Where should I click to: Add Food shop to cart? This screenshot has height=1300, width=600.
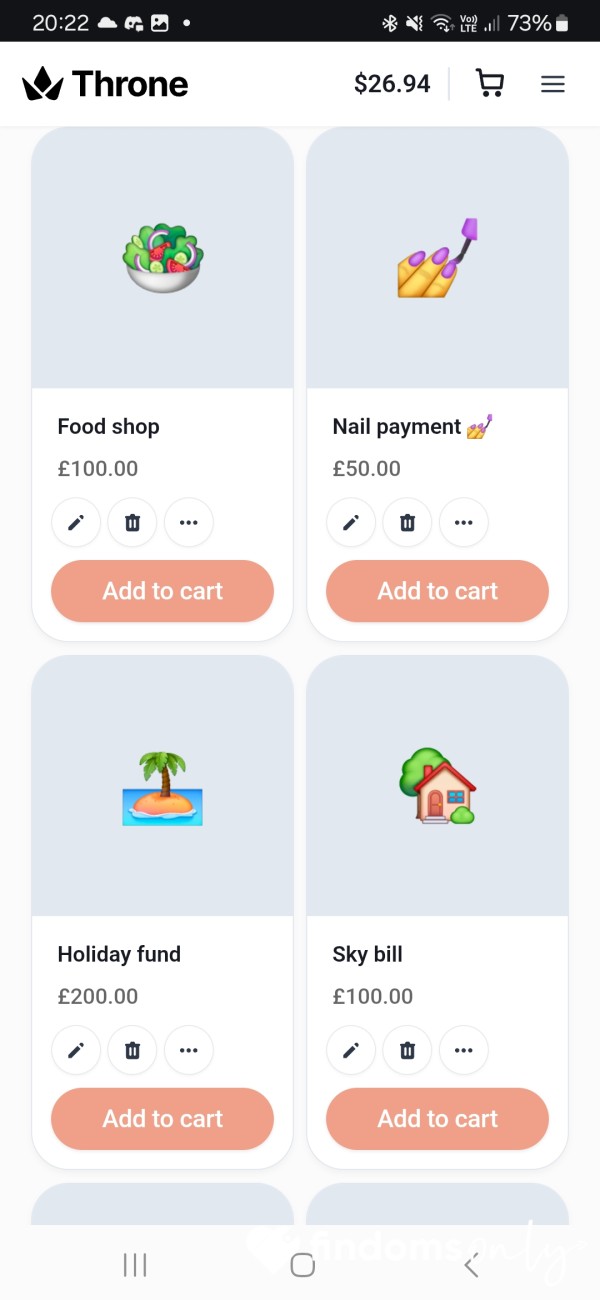(x=162, y=591)
